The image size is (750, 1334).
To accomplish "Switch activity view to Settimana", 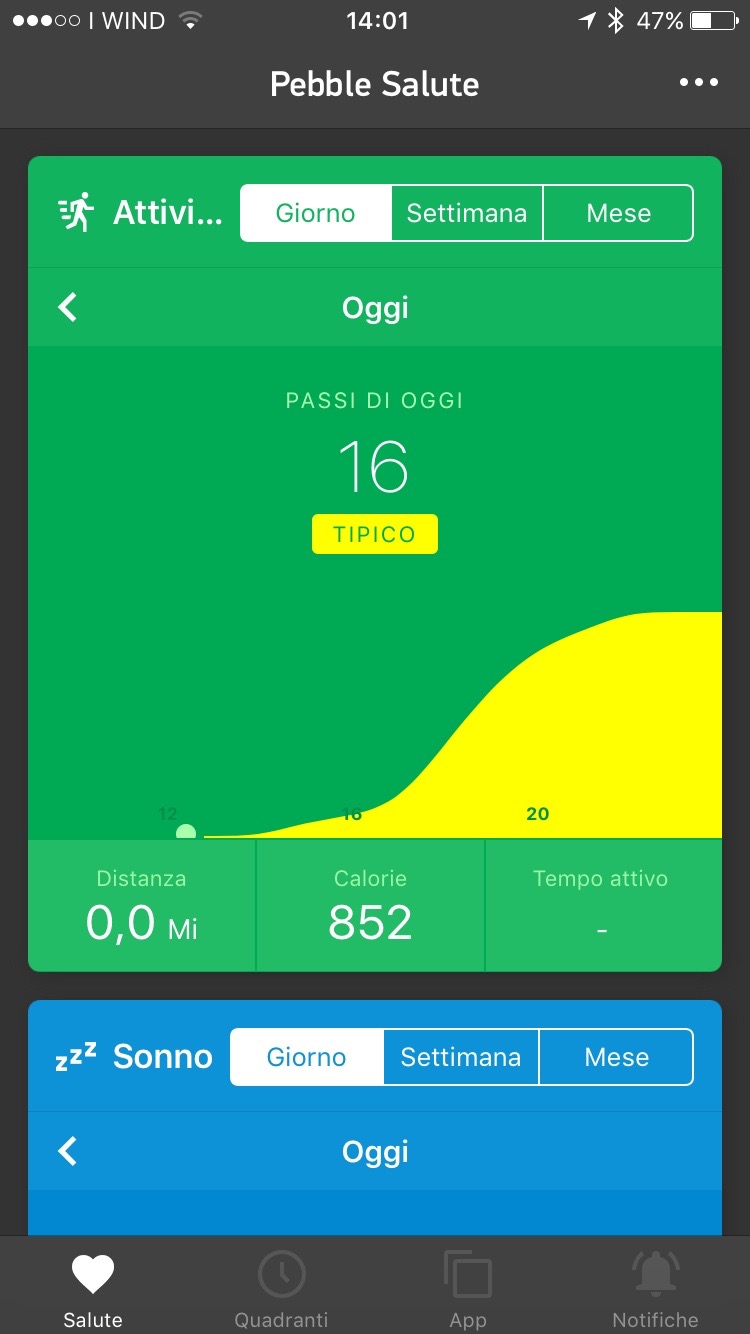I will click(x=466, y=213).
